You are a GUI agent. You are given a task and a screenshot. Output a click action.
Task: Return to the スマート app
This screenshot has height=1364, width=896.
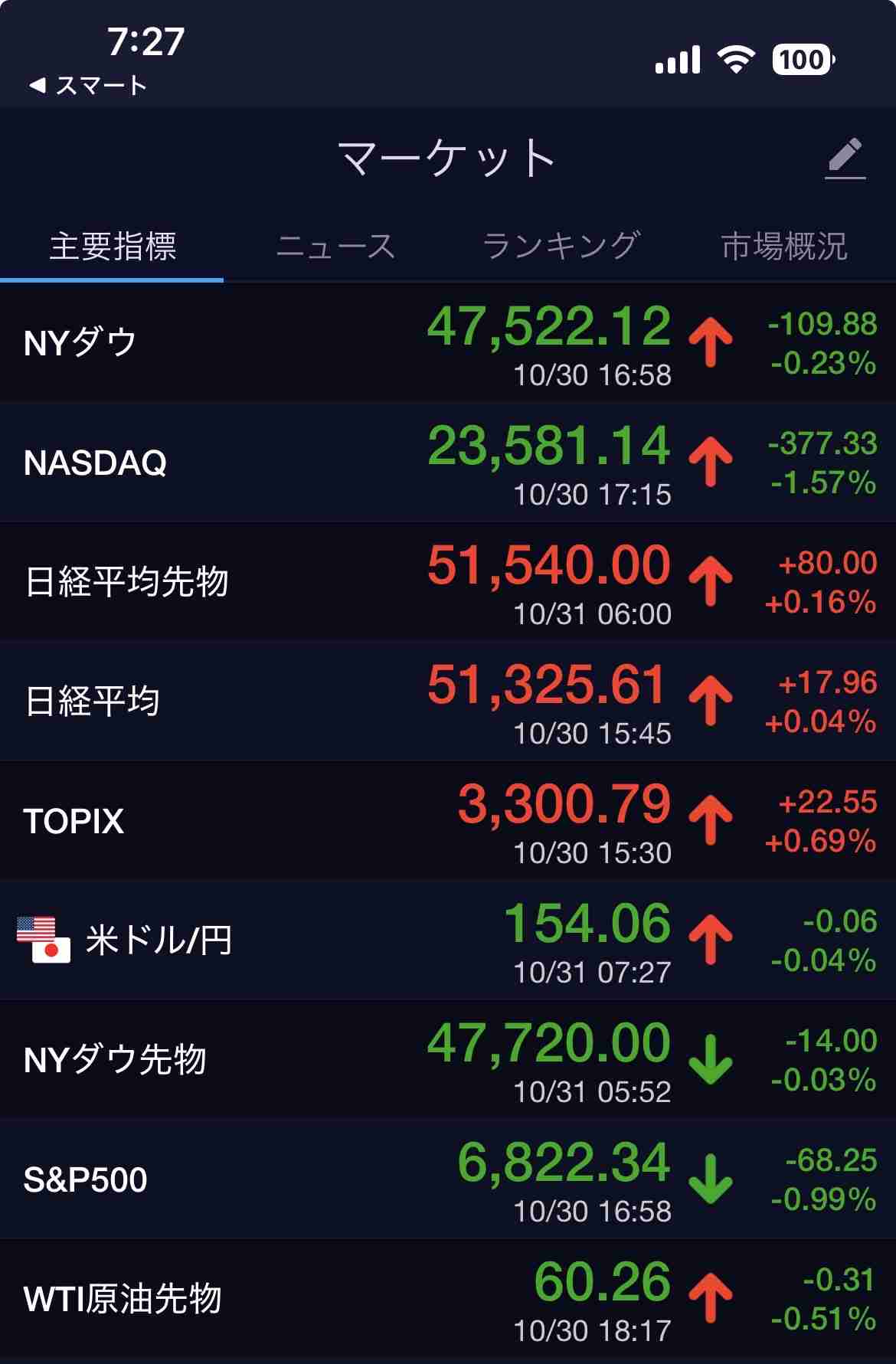pyautogui.click(x=88, y=85)
